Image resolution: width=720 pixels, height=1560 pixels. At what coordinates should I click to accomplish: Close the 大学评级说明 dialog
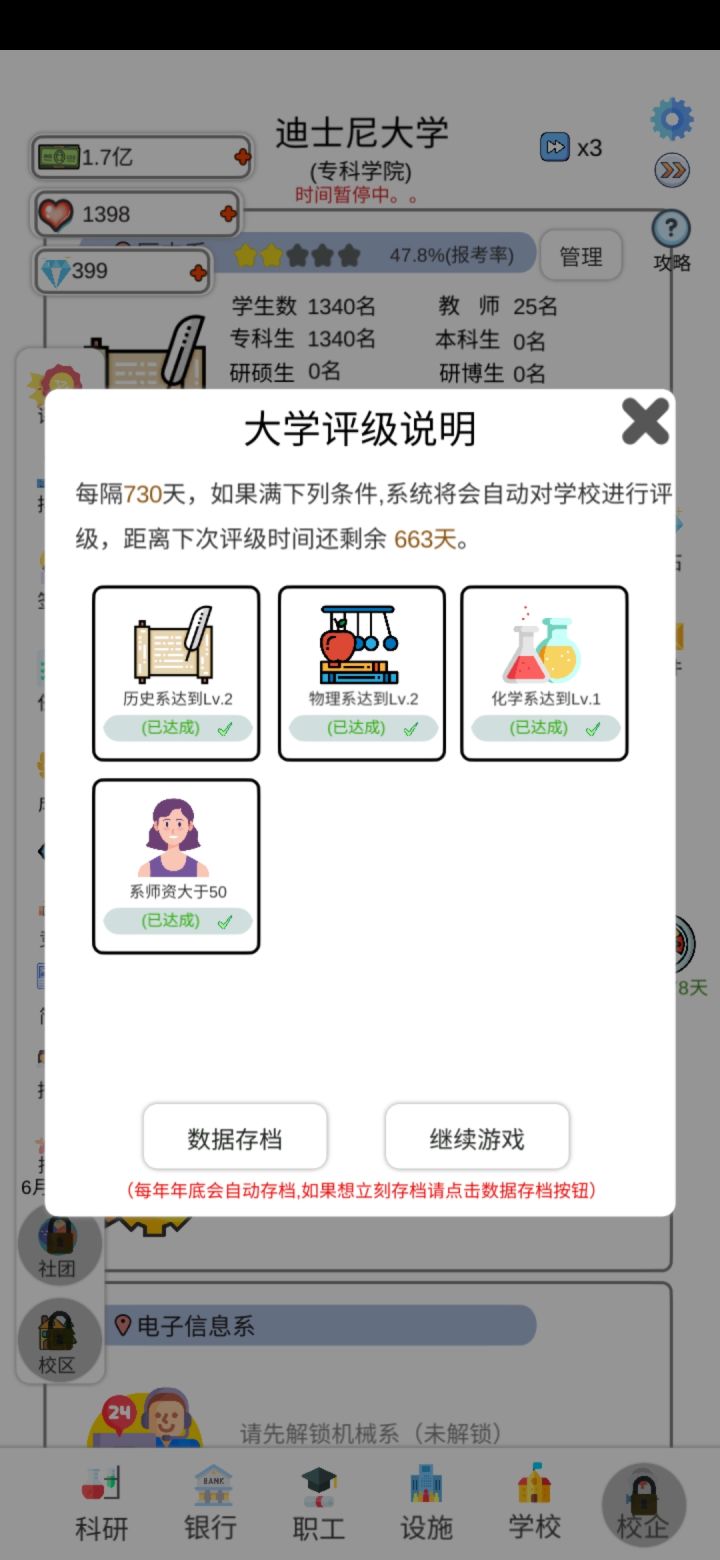(x=645, y=421)
